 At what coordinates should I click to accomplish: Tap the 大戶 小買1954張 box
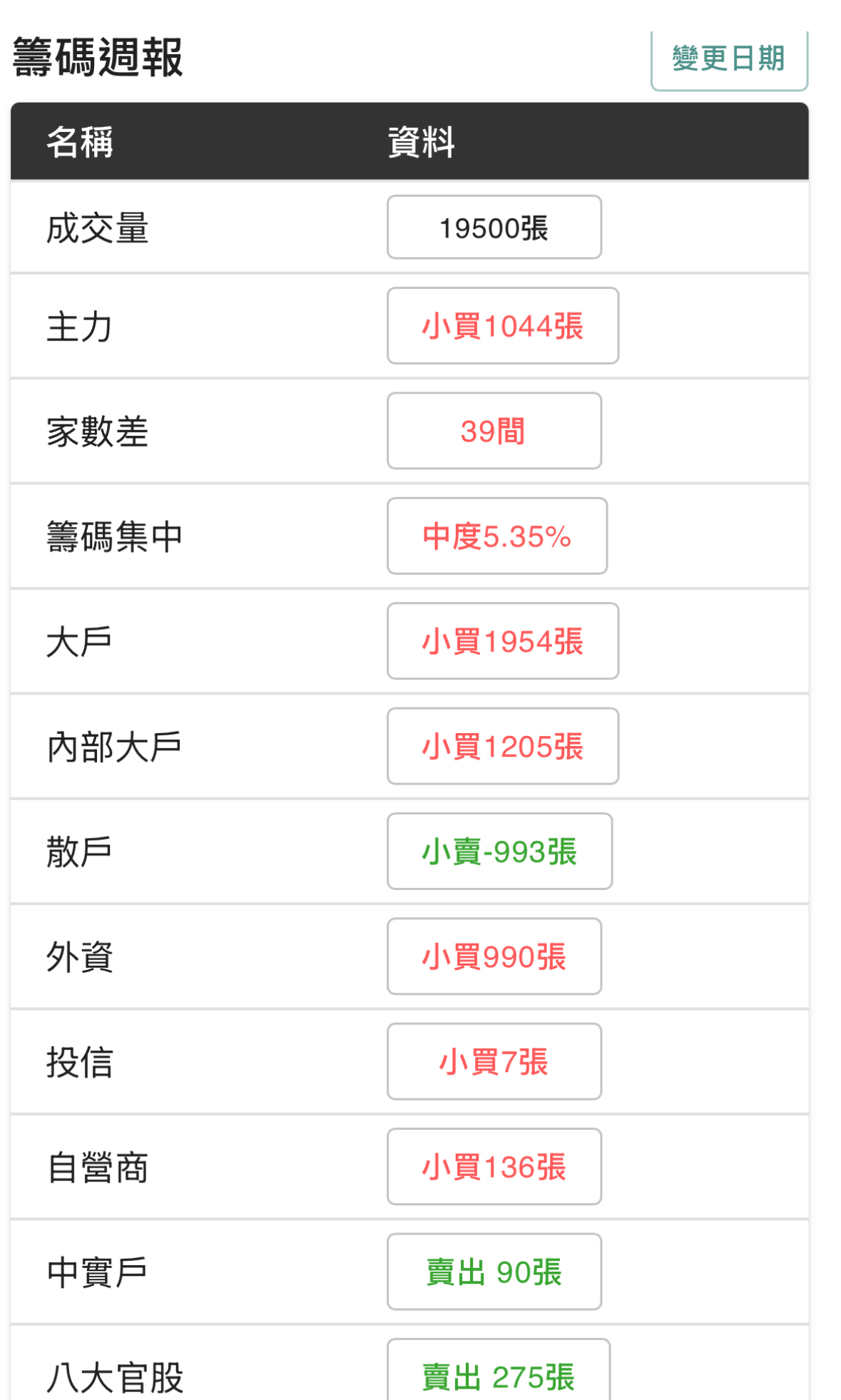pyautogui.click(x=502, y=641)
